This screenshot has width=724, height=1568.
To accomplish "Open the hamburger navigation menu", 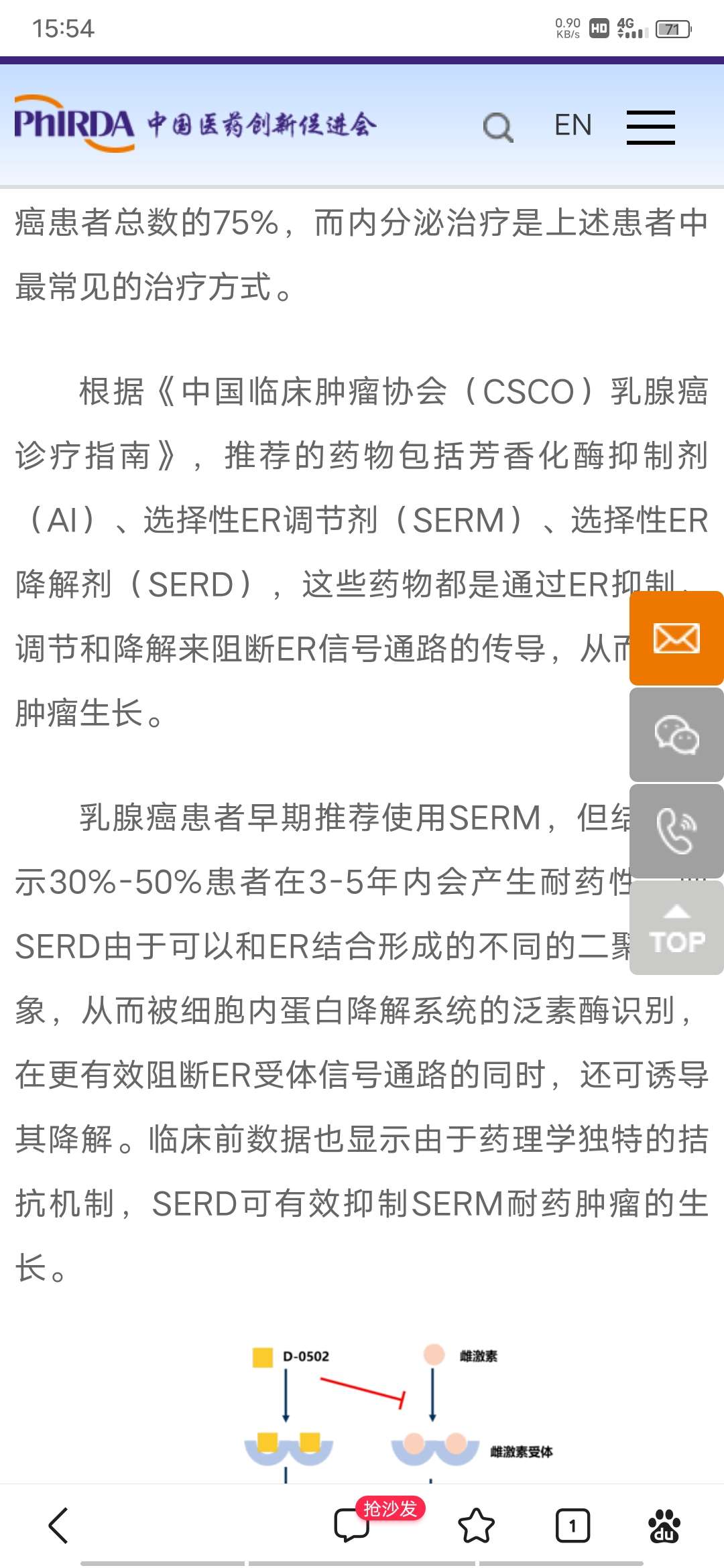I will point(650,127).
